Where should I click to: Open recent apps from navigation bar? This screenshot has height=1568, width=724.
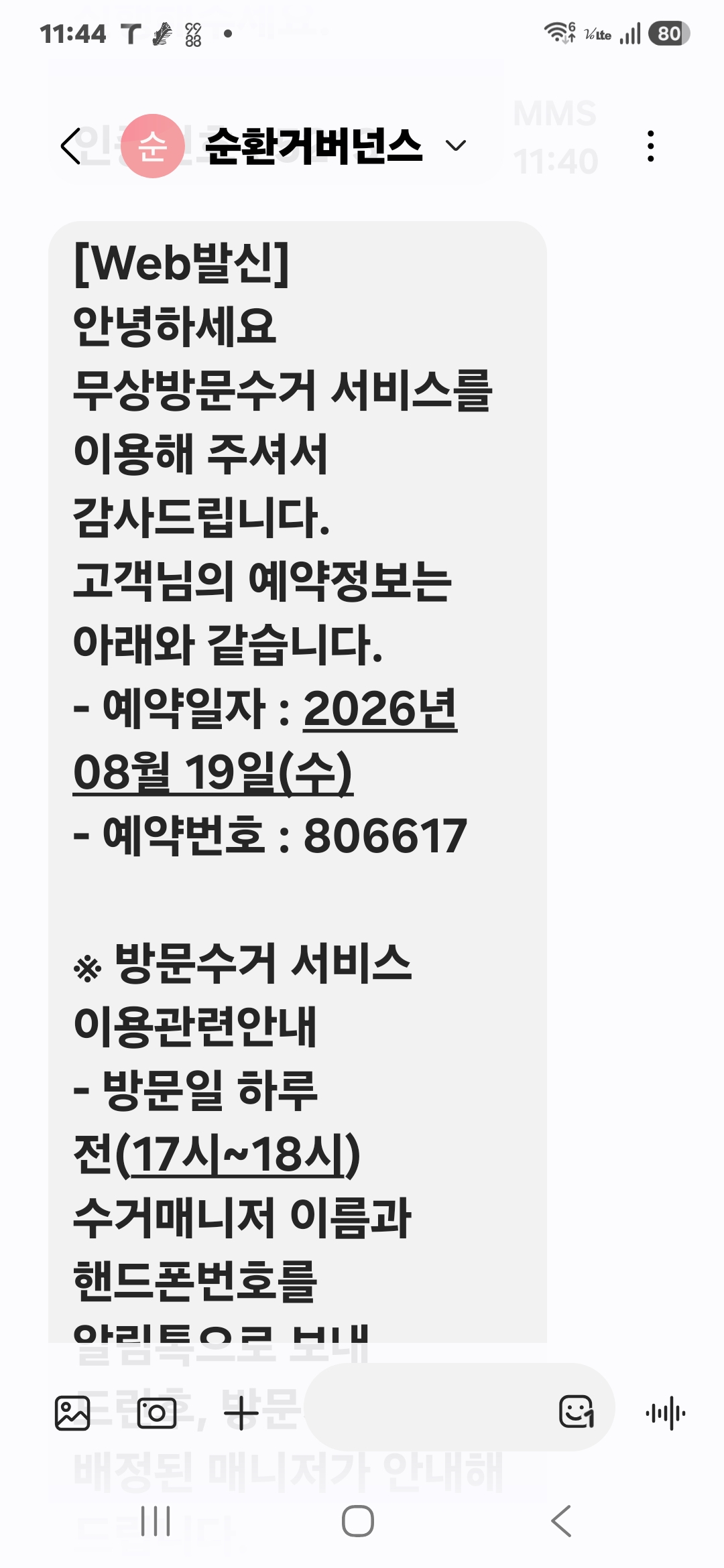(x=156, y=1521)
